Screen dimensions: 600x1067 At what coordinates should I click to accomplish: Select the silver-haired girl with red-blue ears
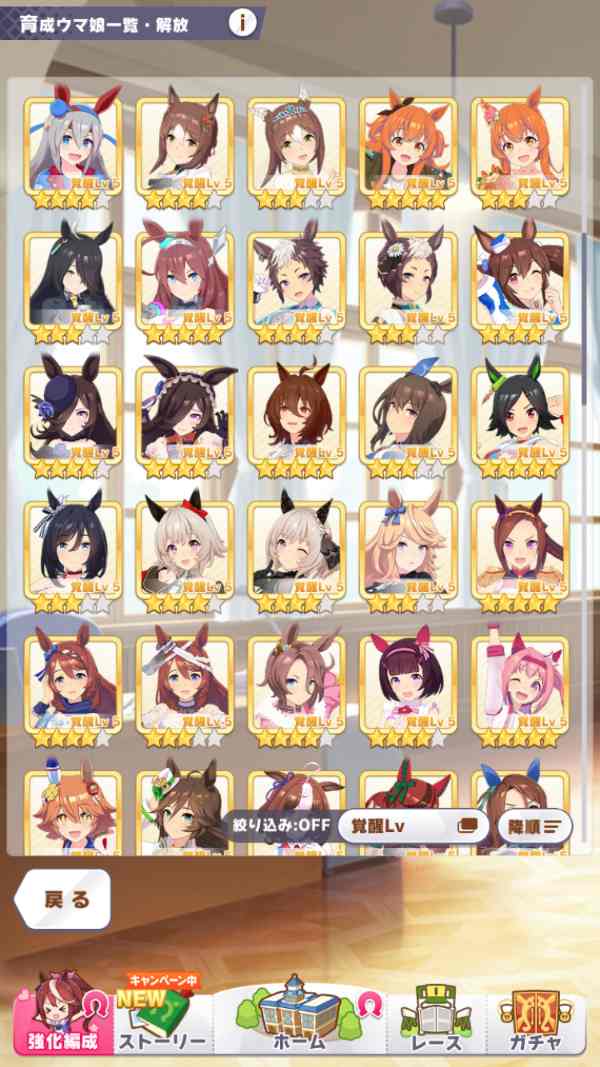coord(73,144)
